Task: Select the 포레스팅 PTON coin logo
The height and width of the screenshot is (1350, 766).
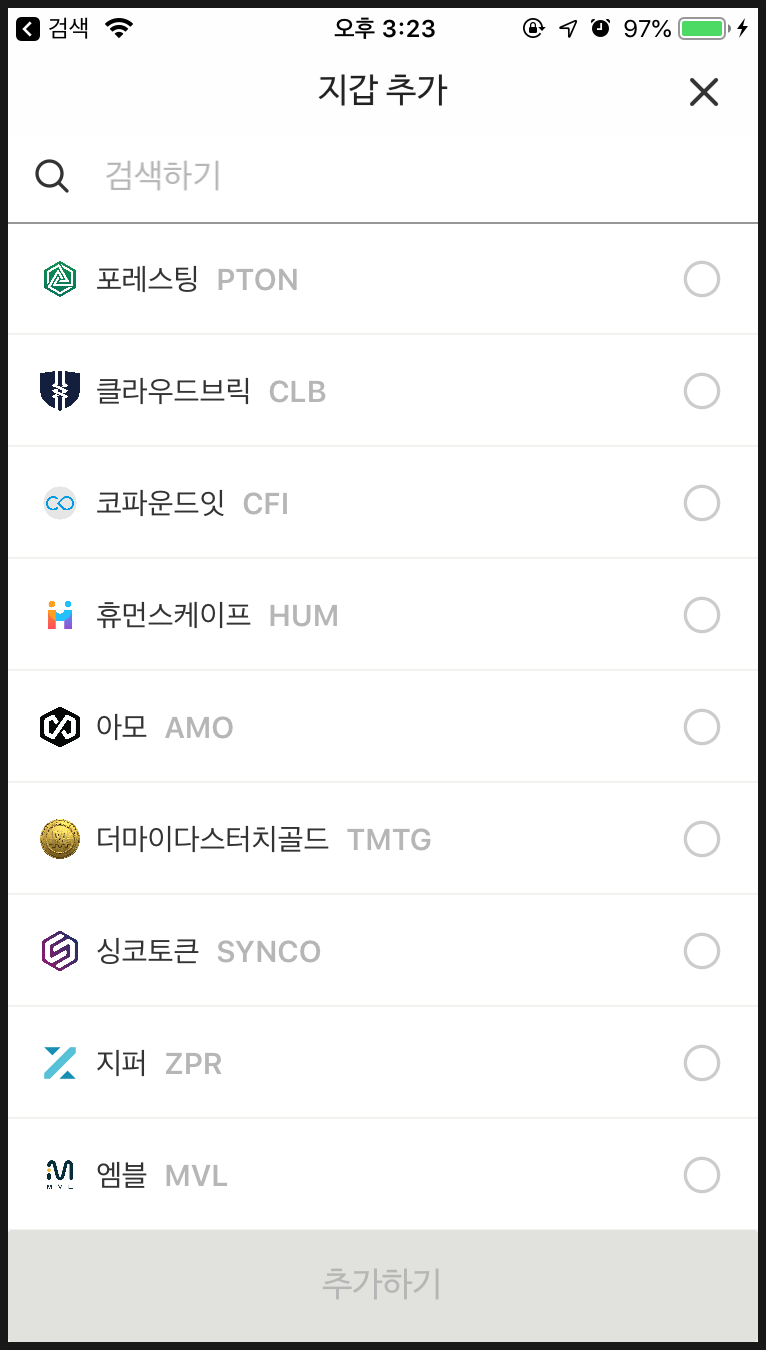Action: click(x=60, y=279)
